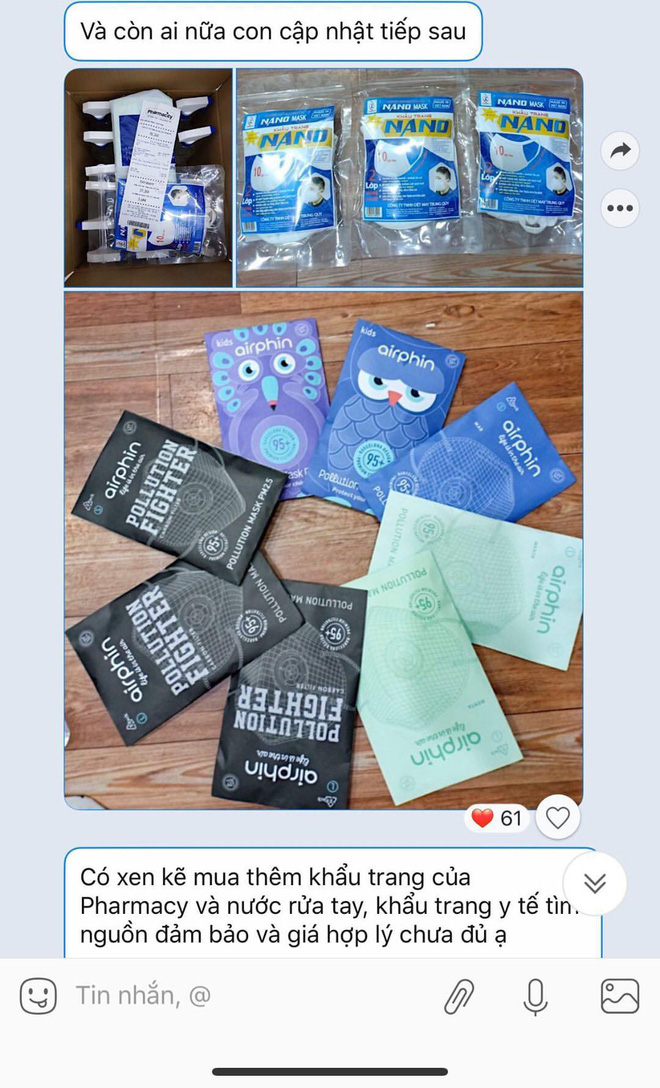Jump to latest messages with double chevron
The height and width of the screenshot is (1088, 660).
pos(595,883)
